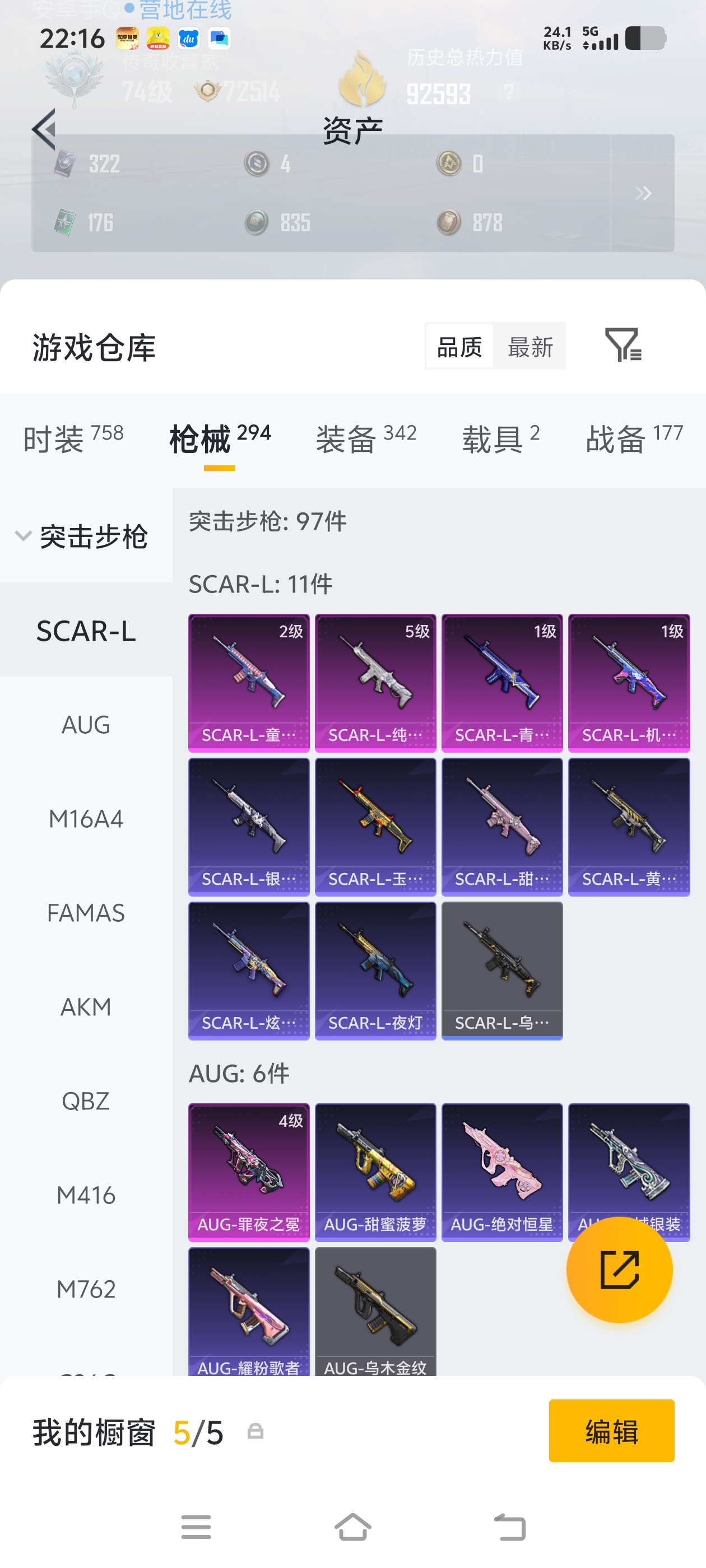The width and height of the screenshot is (706, 1568).
Task: Expand assets via the double-arrow chevron
Action: (642, 194)
